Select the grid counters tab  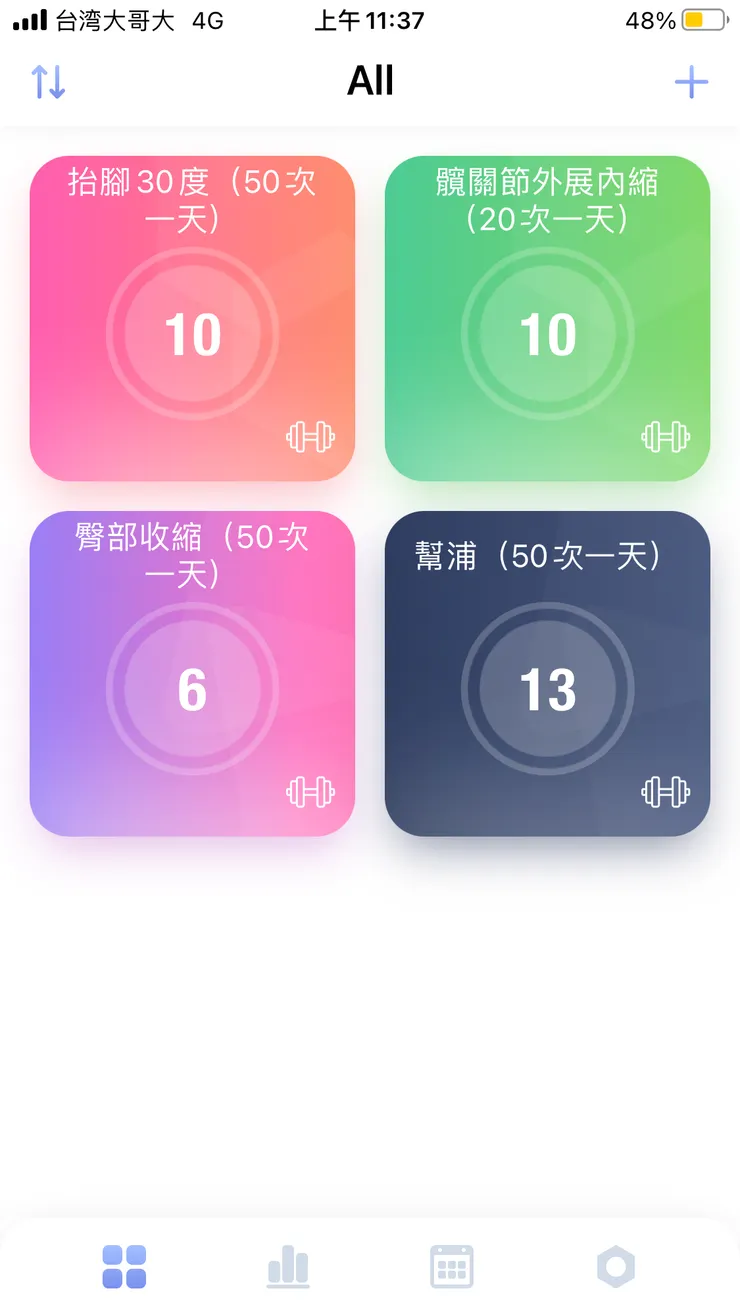pos(124,1265)
